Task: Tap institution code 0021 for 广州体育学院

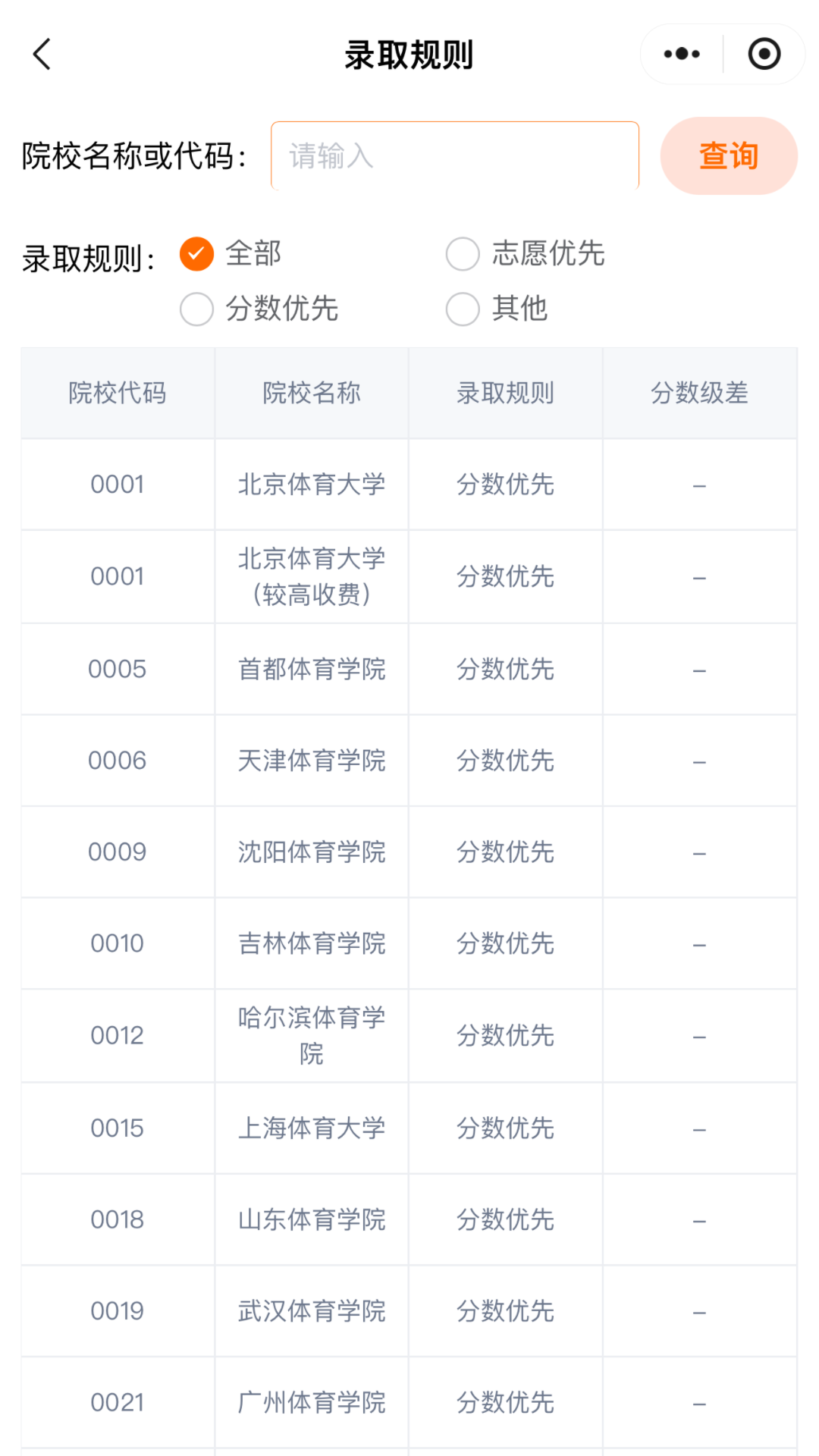Action: point(117,1401)
